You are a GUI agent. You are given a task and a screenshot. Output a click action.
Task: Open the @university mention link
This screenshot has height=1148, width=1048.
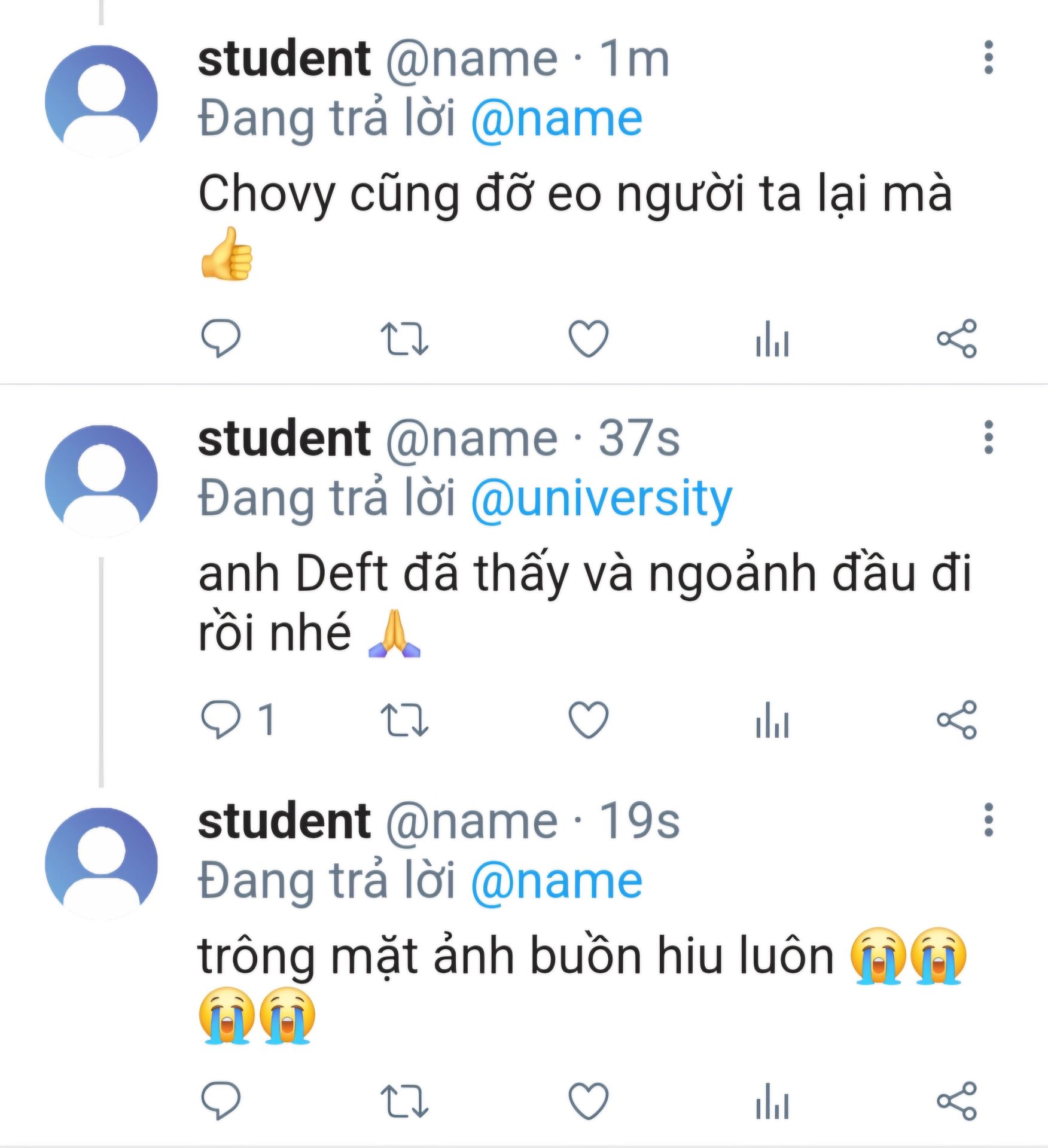coord(601,498)
